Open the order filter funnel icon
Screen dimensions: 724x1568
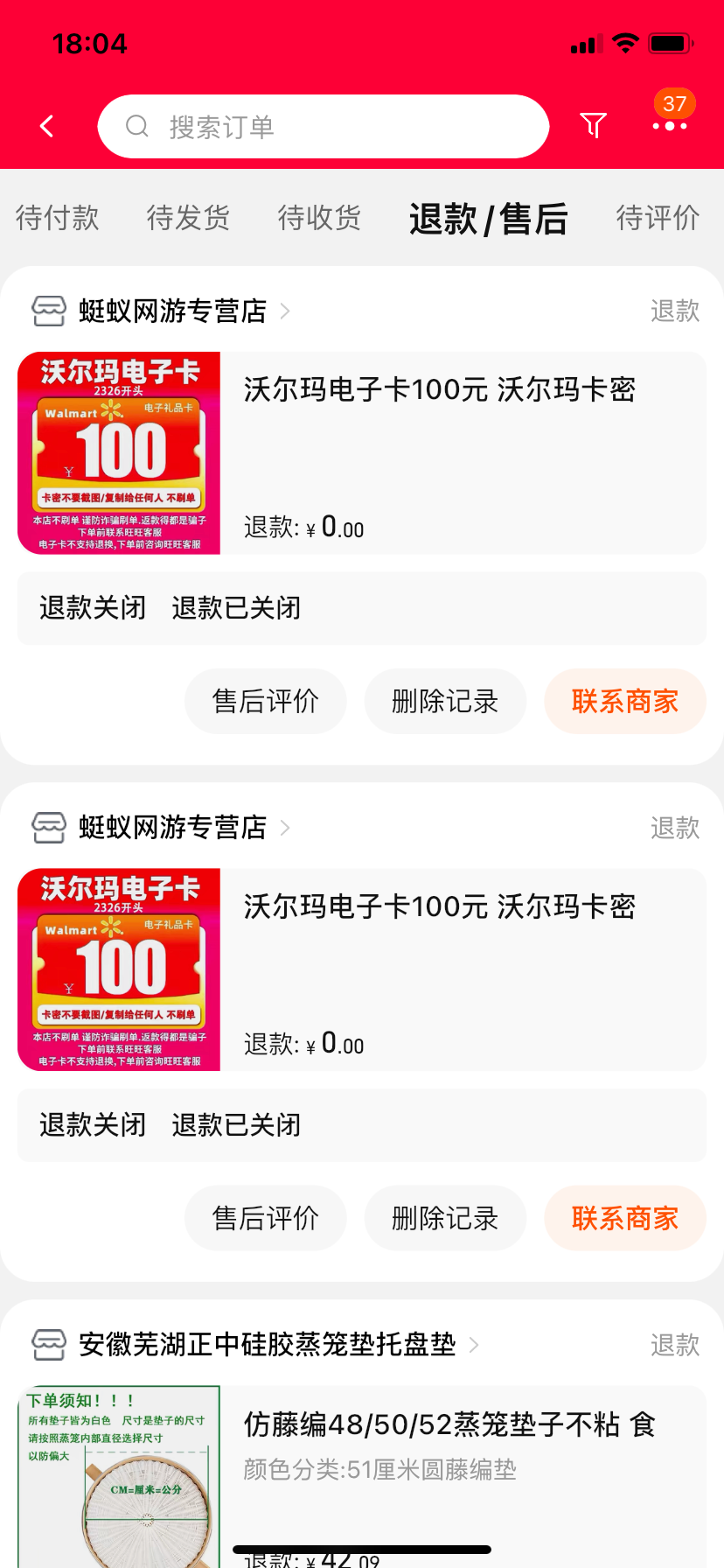(x=593, y=126)
